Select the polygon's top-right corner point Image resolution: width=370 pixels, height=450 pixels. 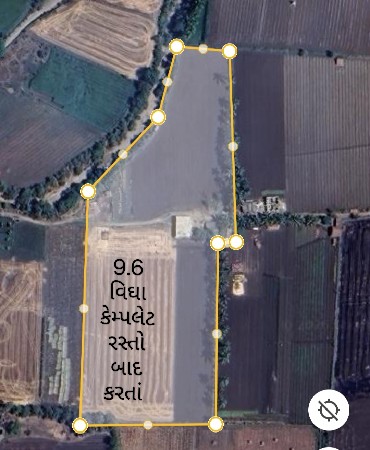point(229,51)
